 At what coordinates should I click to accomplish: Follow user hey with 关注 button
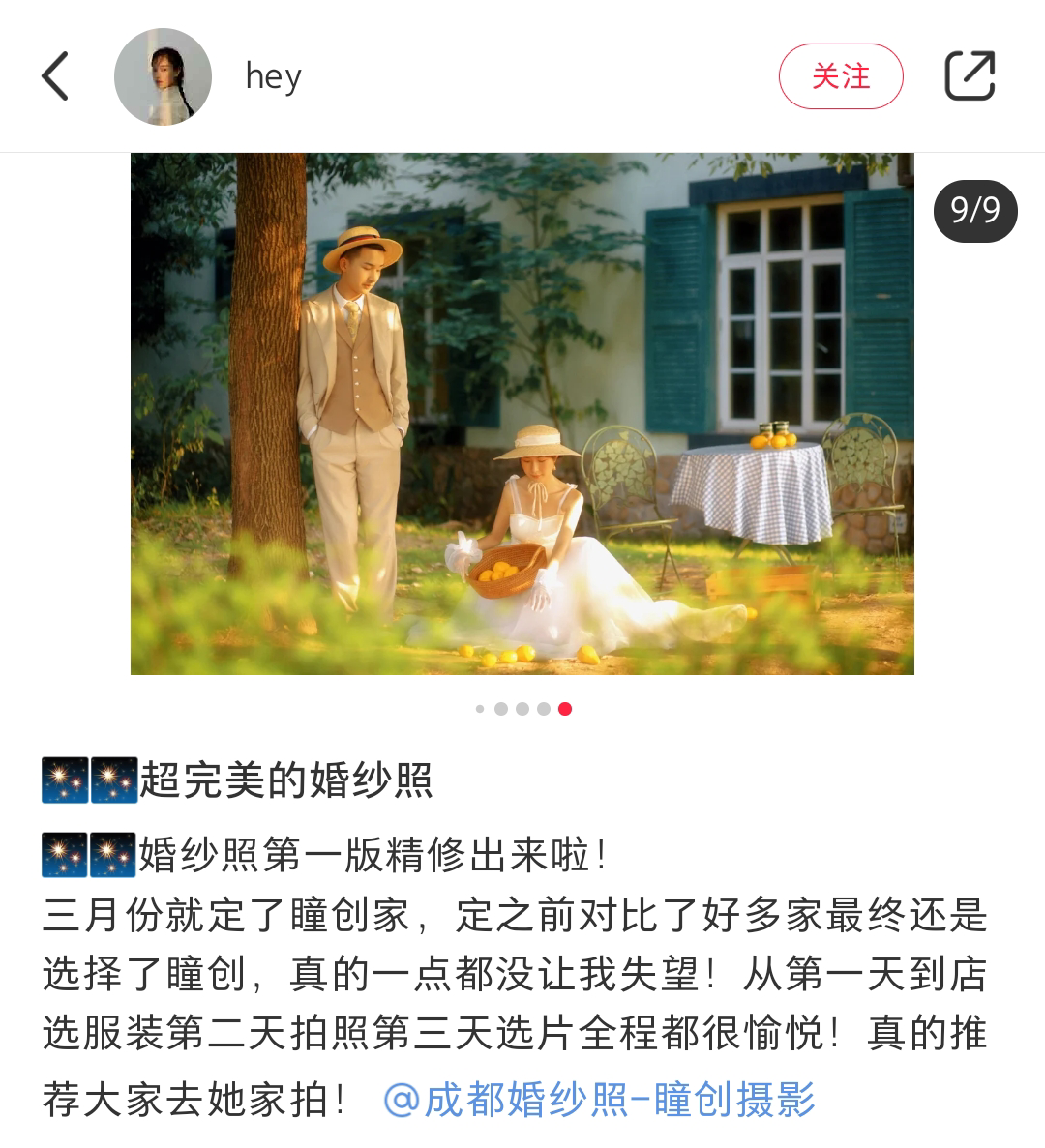point(840,76)
